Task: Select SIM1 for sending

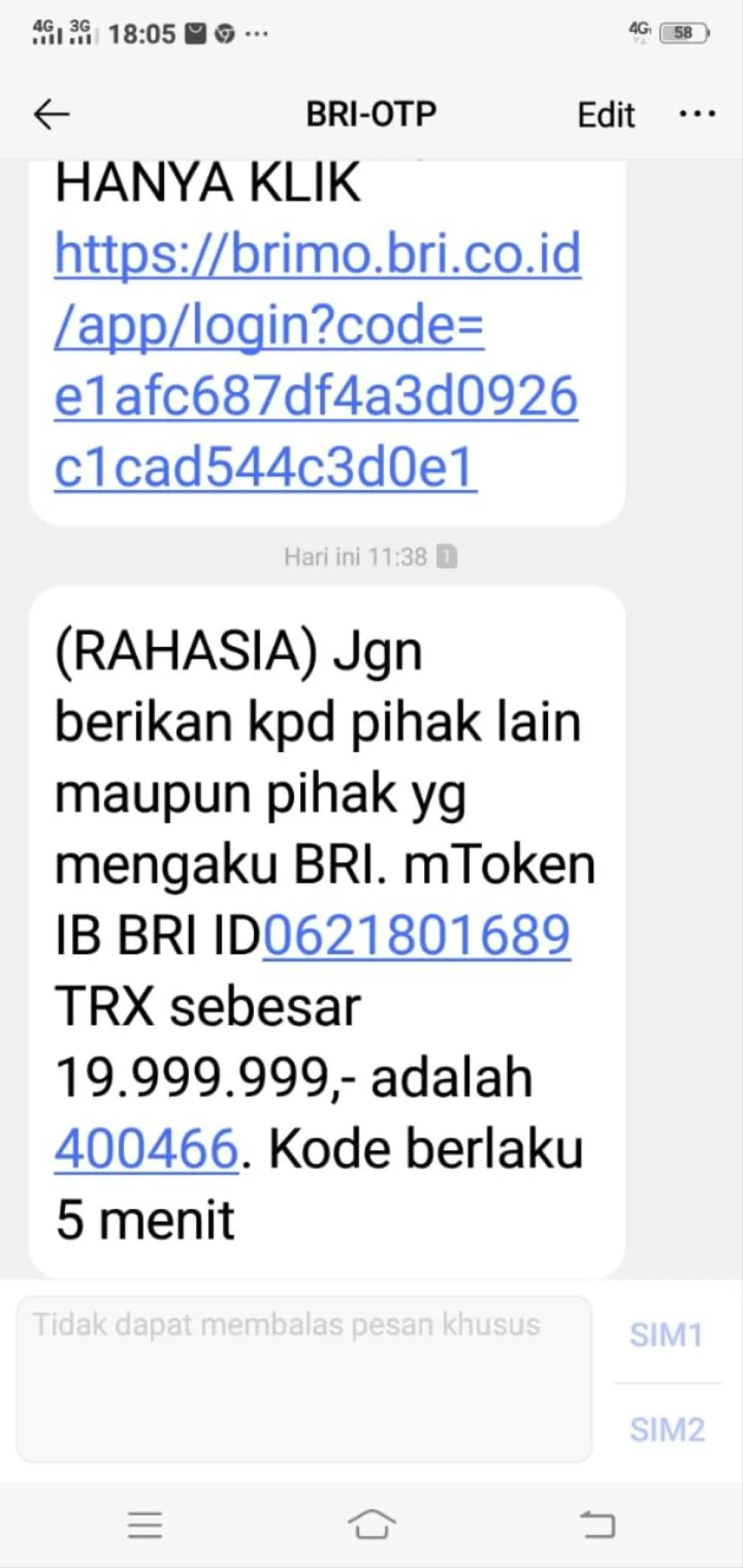Action: pos(666,1335)
